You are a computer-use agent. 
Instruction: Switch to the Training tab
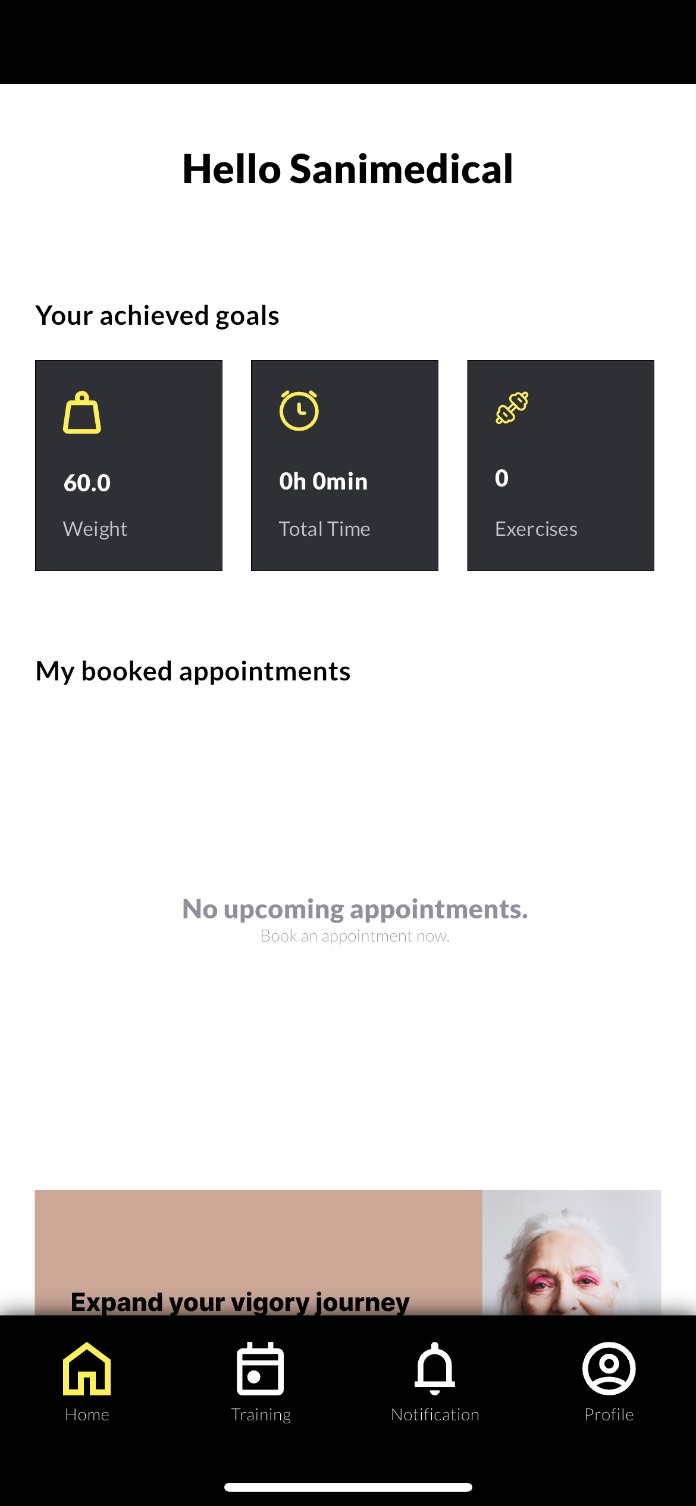(x=261, y=1384)
